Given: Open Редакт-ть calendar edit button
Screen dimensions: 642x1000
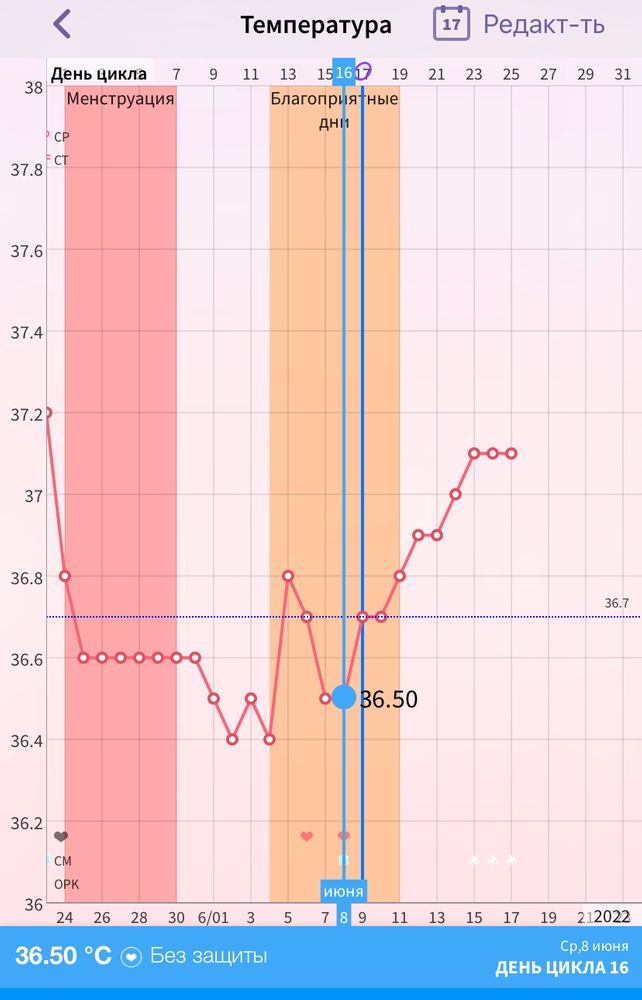Looking at the screenshot, I should coord(519,24).
